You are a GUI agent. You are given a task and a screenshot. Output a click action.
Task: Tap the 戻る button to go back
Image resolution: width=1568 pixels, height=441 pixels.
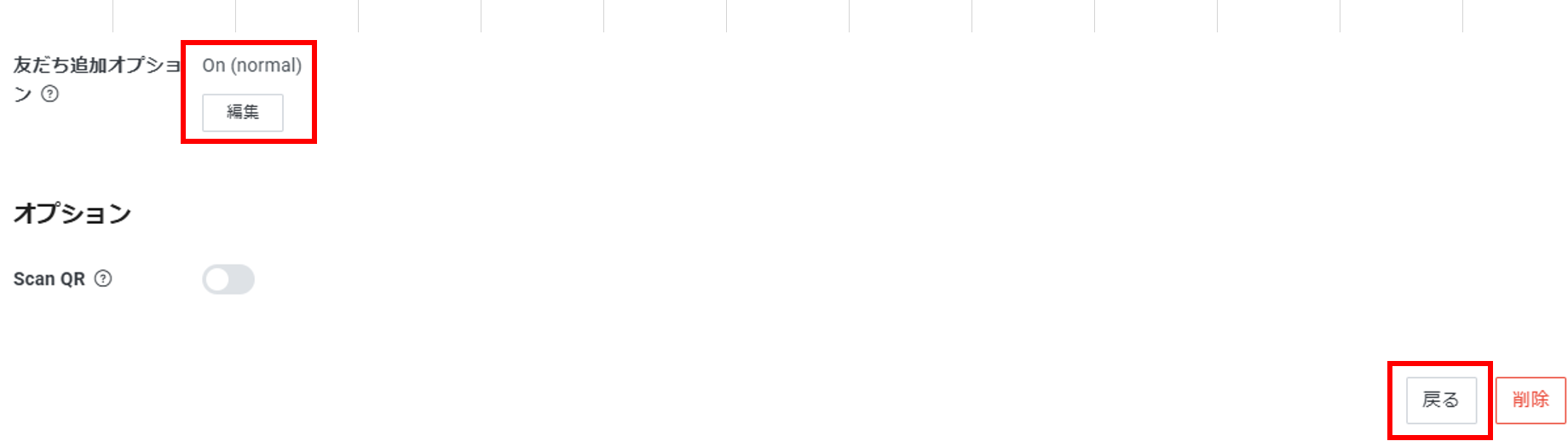[1441, 400]
